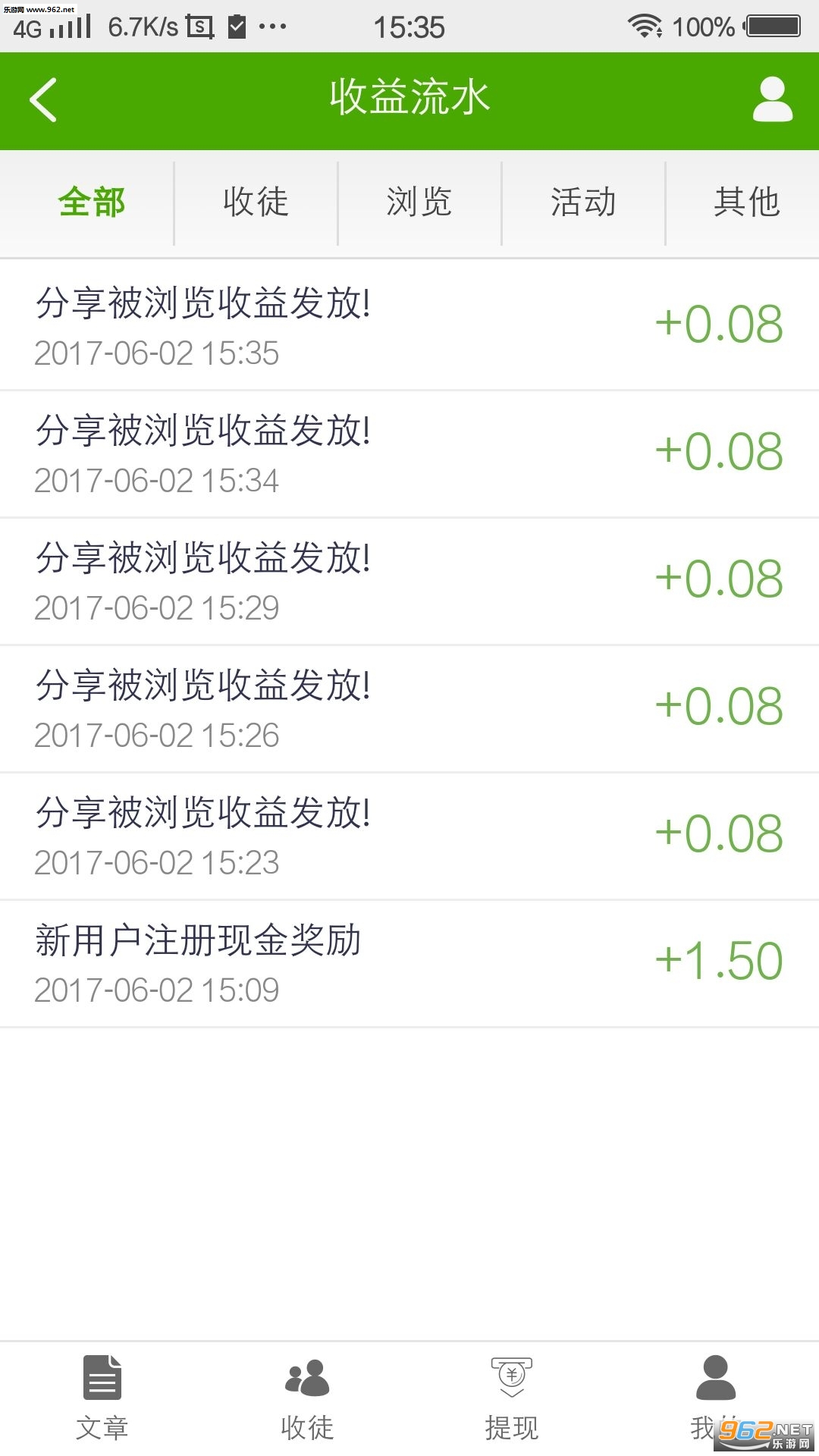This screenshot has height=1456, width=819.
Task: Go to the 提现 withdrawal tab
Action: point(512,1397)
